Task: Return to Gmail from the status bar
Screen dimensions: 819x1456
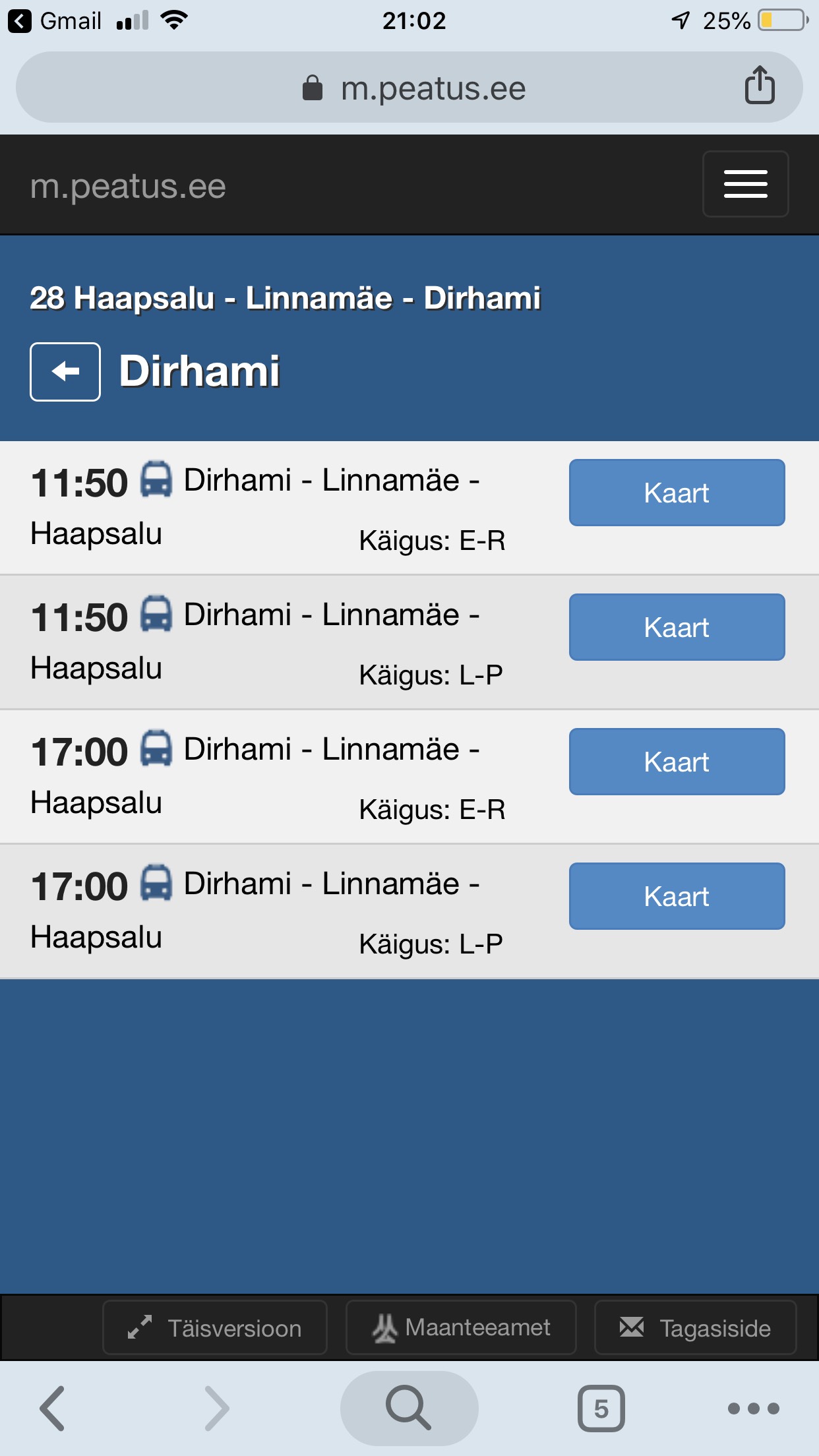Action: [54, 21]
